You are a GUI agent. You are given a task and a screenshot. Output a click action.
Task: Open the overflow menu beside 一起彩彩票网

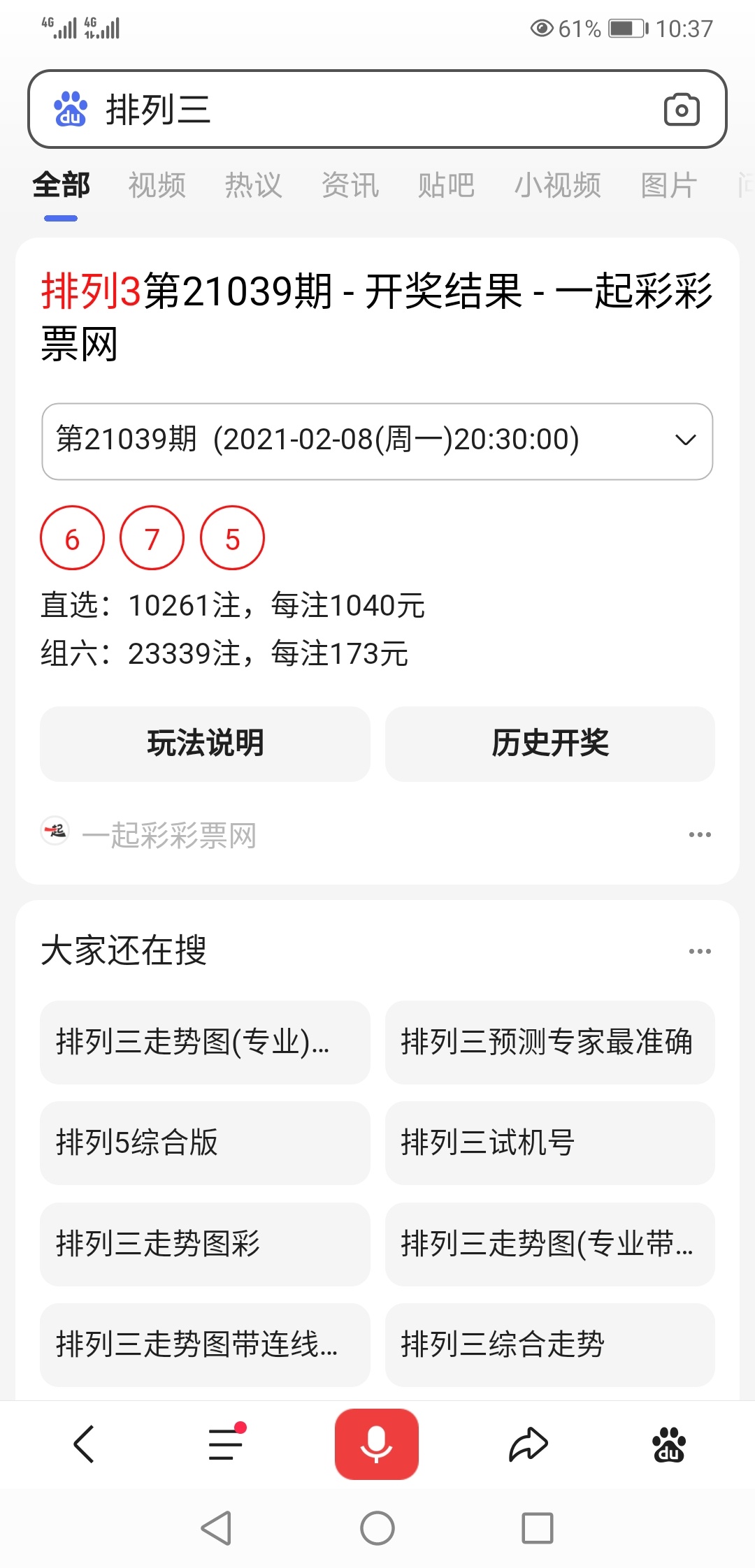pos(700,834)
